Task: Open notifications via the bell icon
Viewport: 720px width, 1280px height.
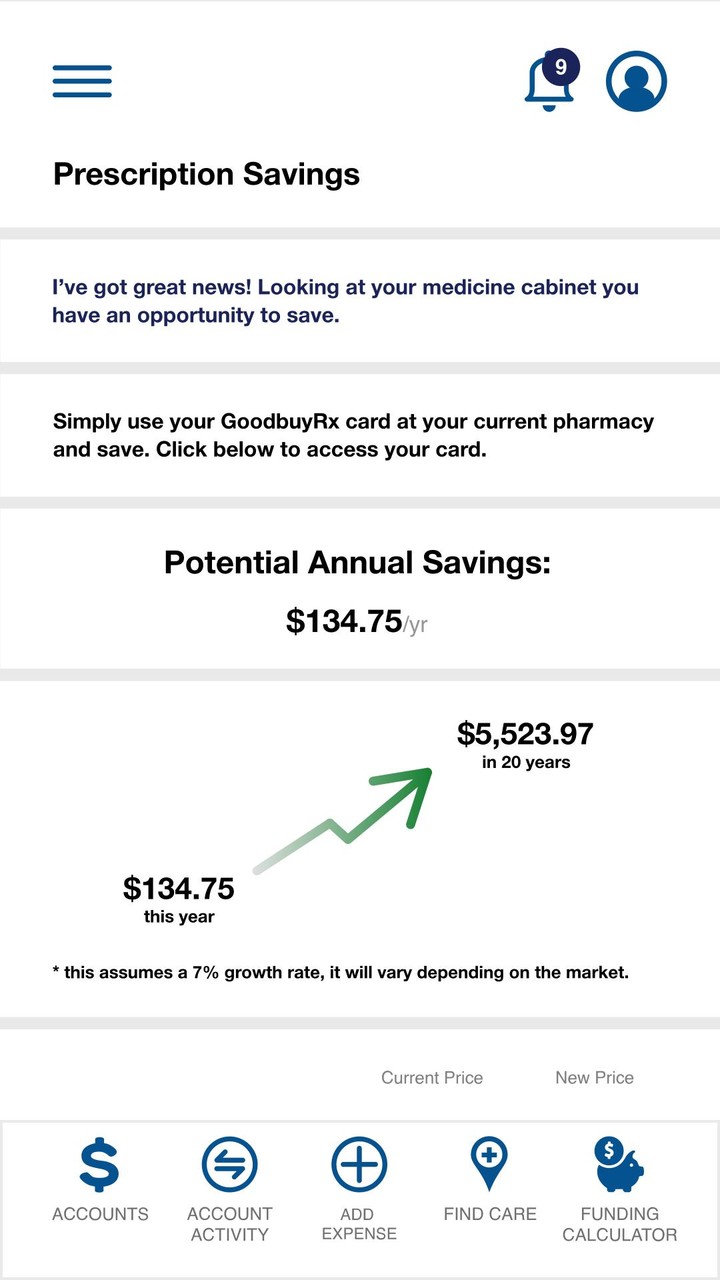Action: [546, 85]
